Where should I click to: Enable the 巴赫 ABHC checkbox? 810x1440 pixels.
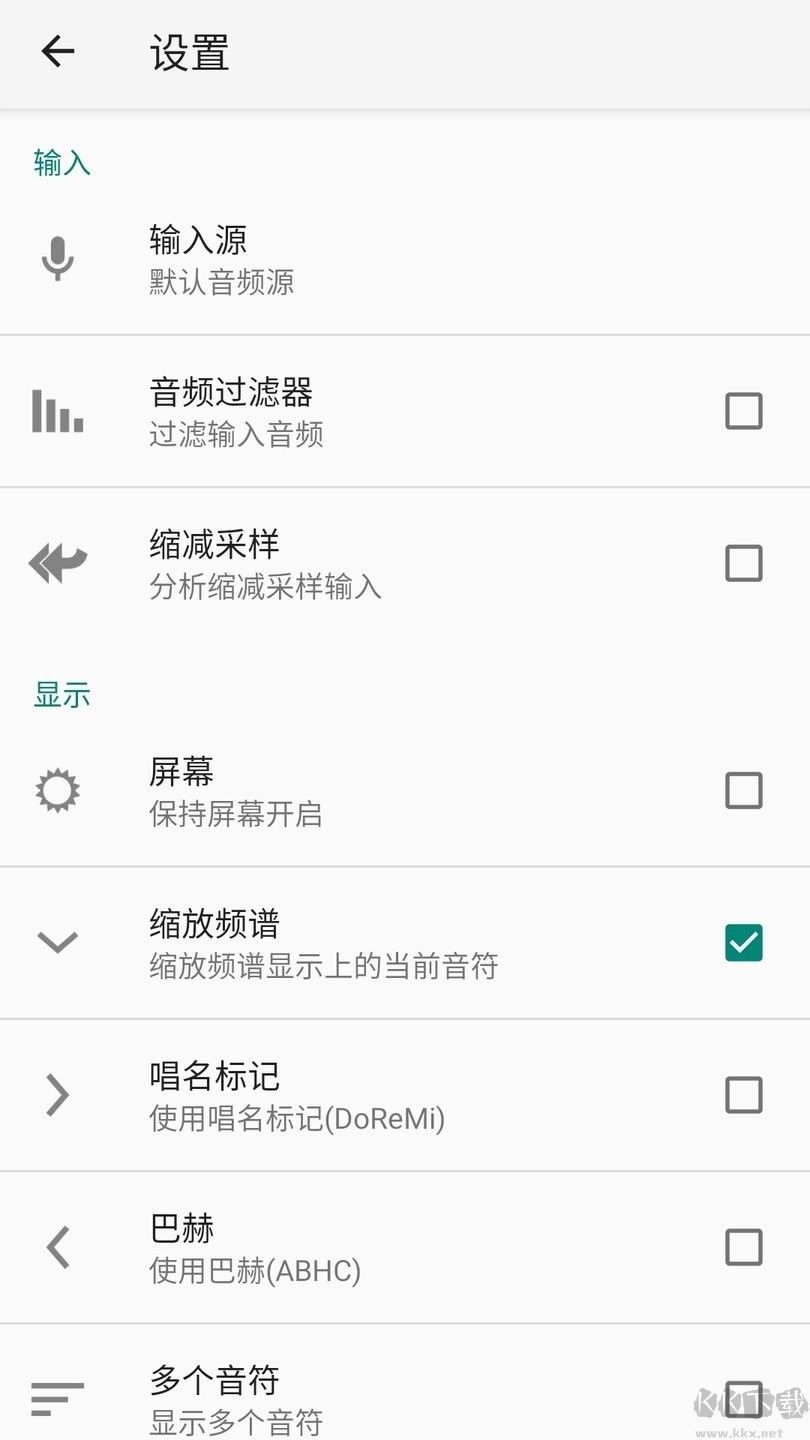743,1247
